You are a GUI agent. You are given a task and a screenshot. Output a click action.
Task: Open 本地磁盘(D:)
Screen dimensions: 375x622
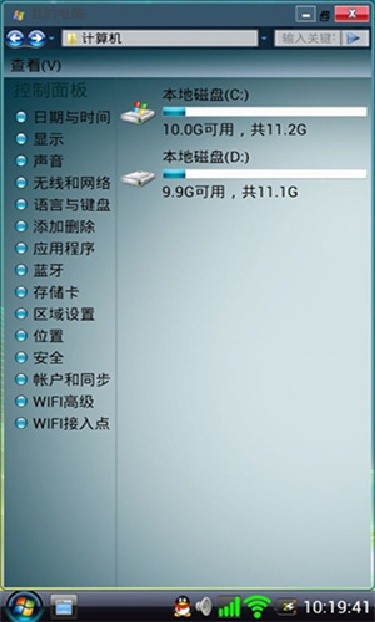(243, 175)
